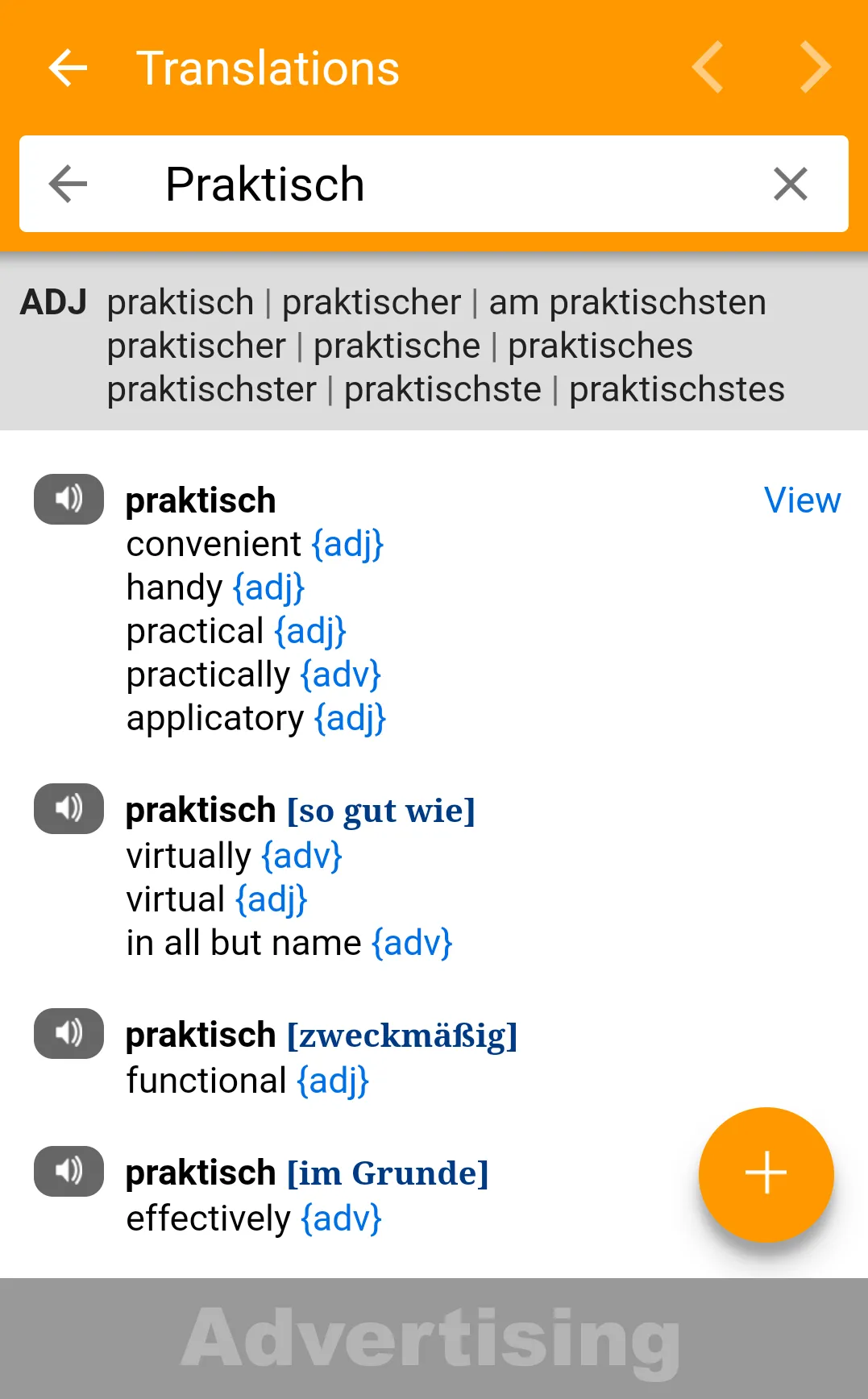Go back using the search bar arrow
Image resolution: width=868 pixels, height=1399 pixels.
[x=68, y=185]
